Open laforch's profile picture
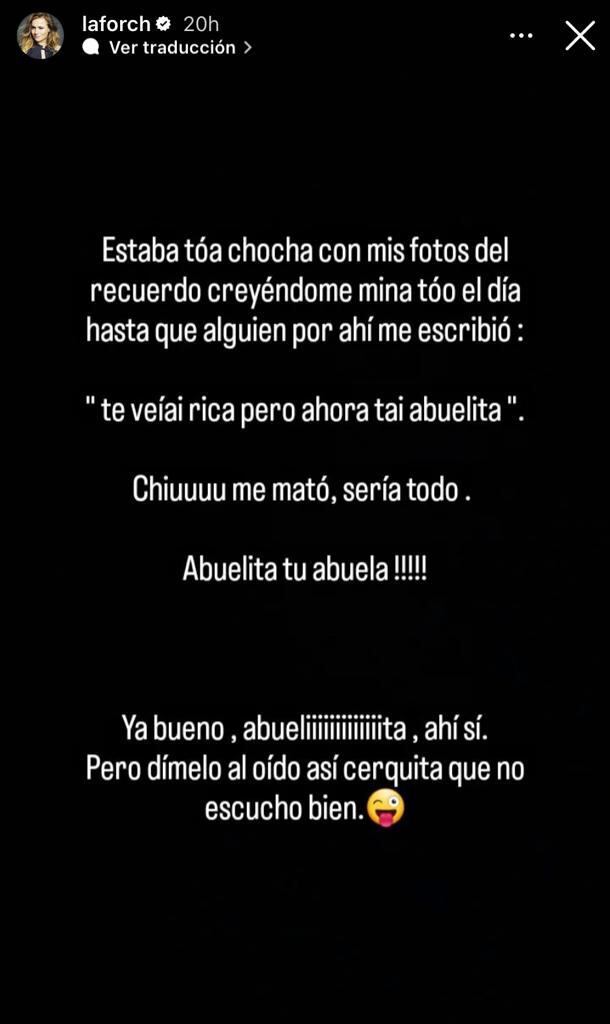Viewport: 610px width, 1024px height. [x=40, y=35]
